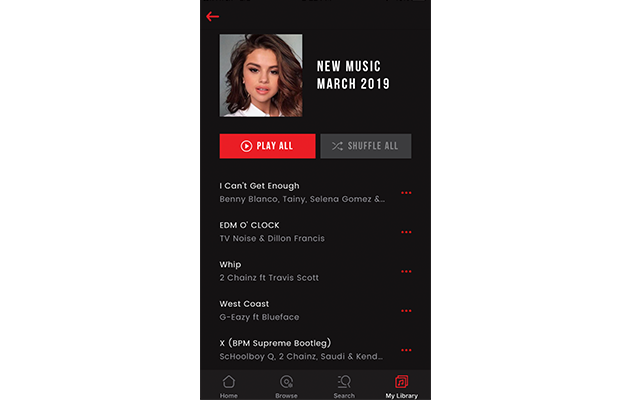The width and height of the screenshot is (630, 400).
Task: Open the three-dot menu for Whip
Action: point(406,271)
